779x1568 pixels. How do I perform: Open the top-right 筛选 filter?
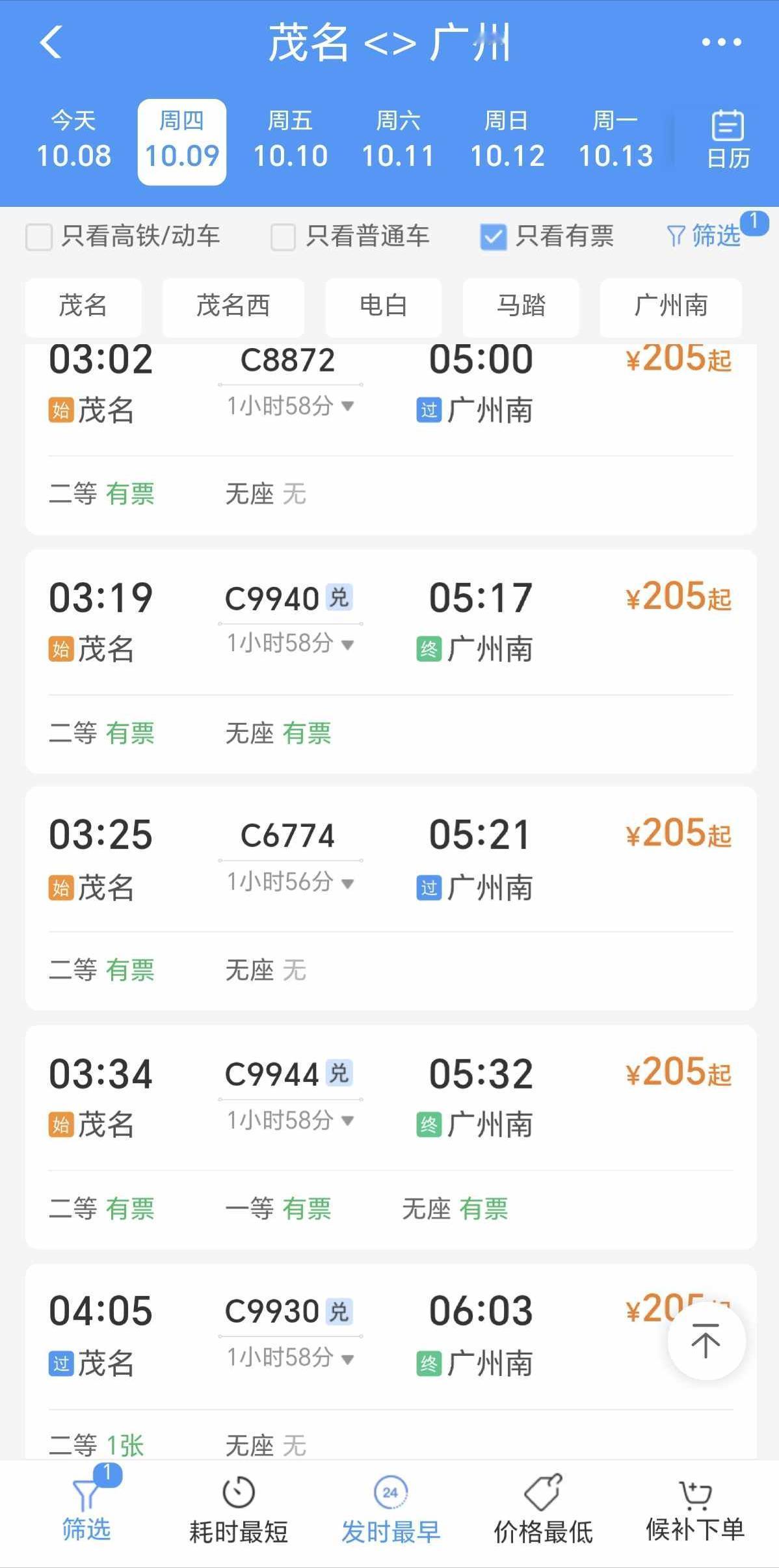[x=704, y=236]
